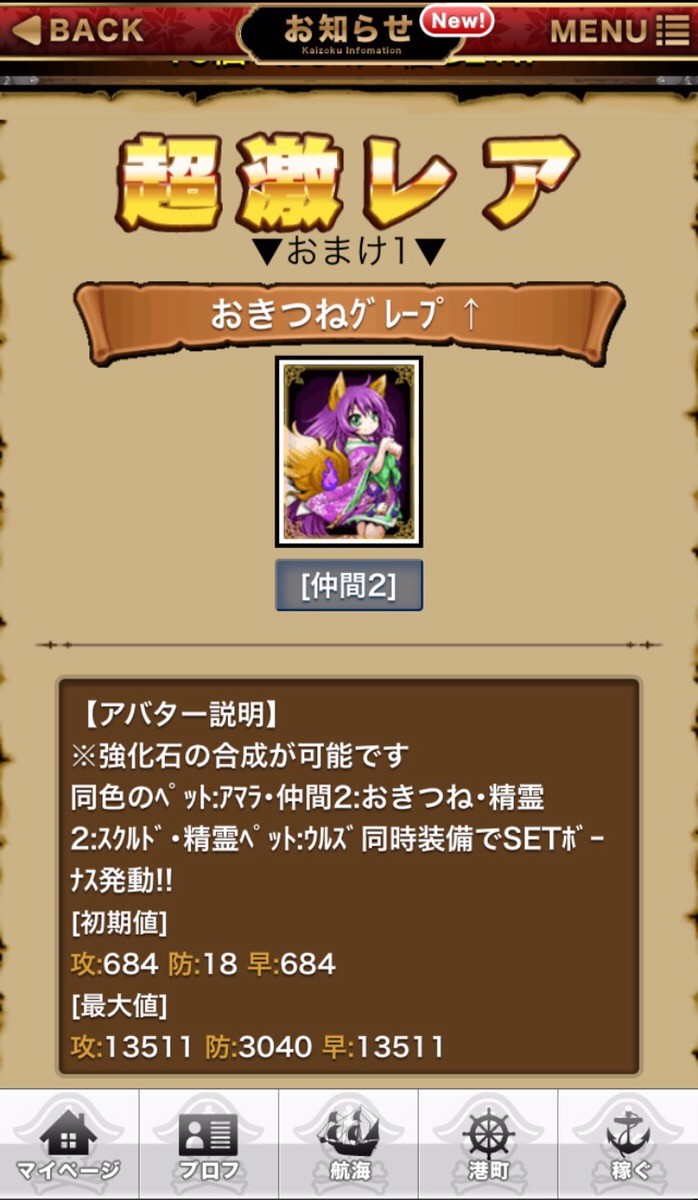698x1200 pixels.
Task: Open the プロフ profile tab
Action: point(209,1144)
